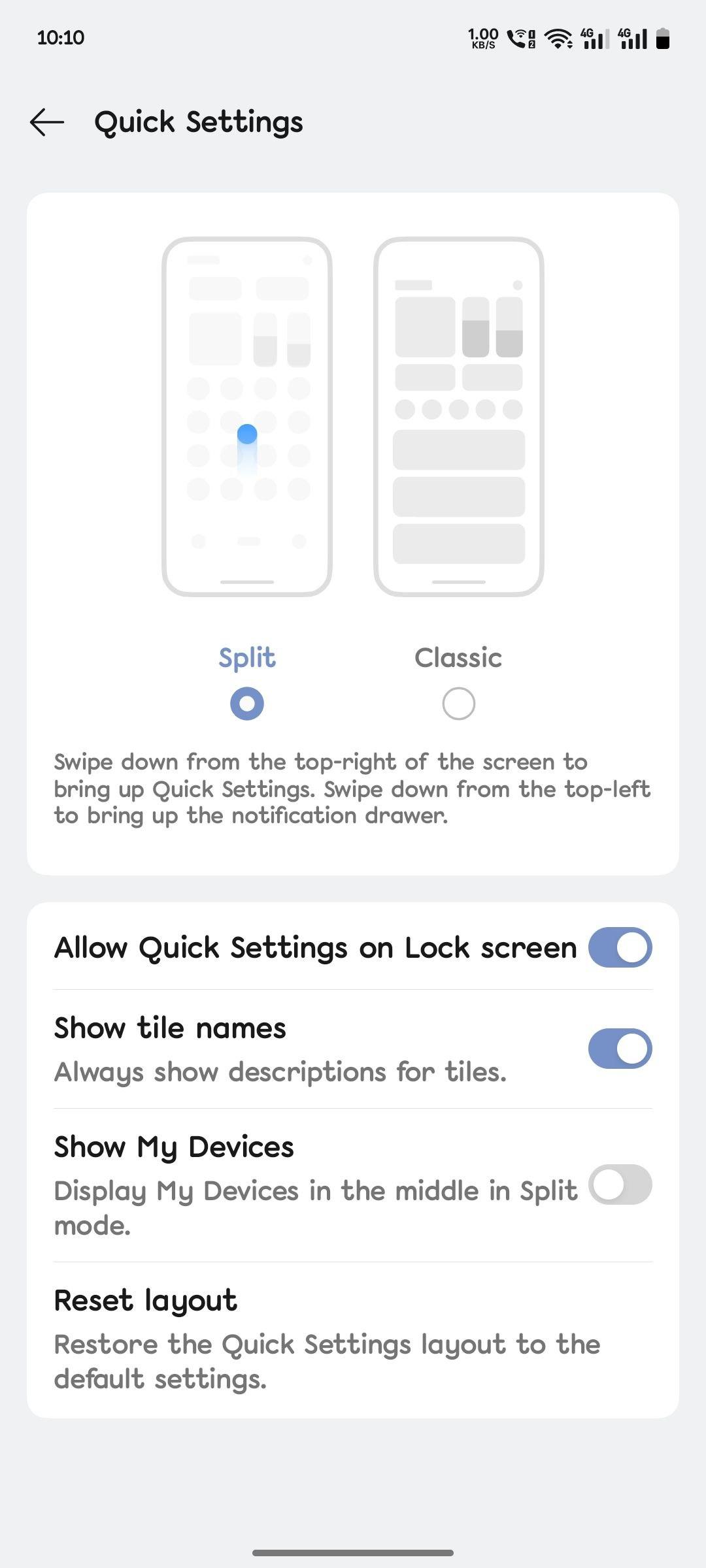706x1568 pixels.
Task: Open Reset layout
Action: [x=353, y=1339]
